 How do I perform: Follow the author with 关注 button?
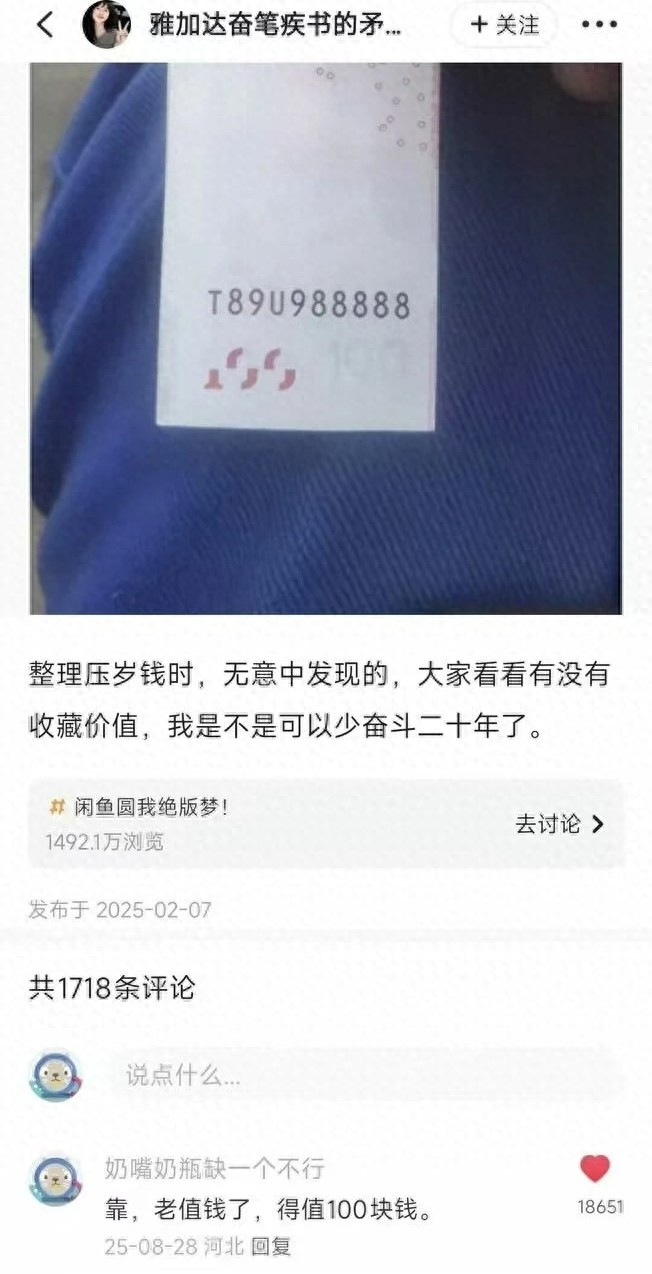coord(503,25)
